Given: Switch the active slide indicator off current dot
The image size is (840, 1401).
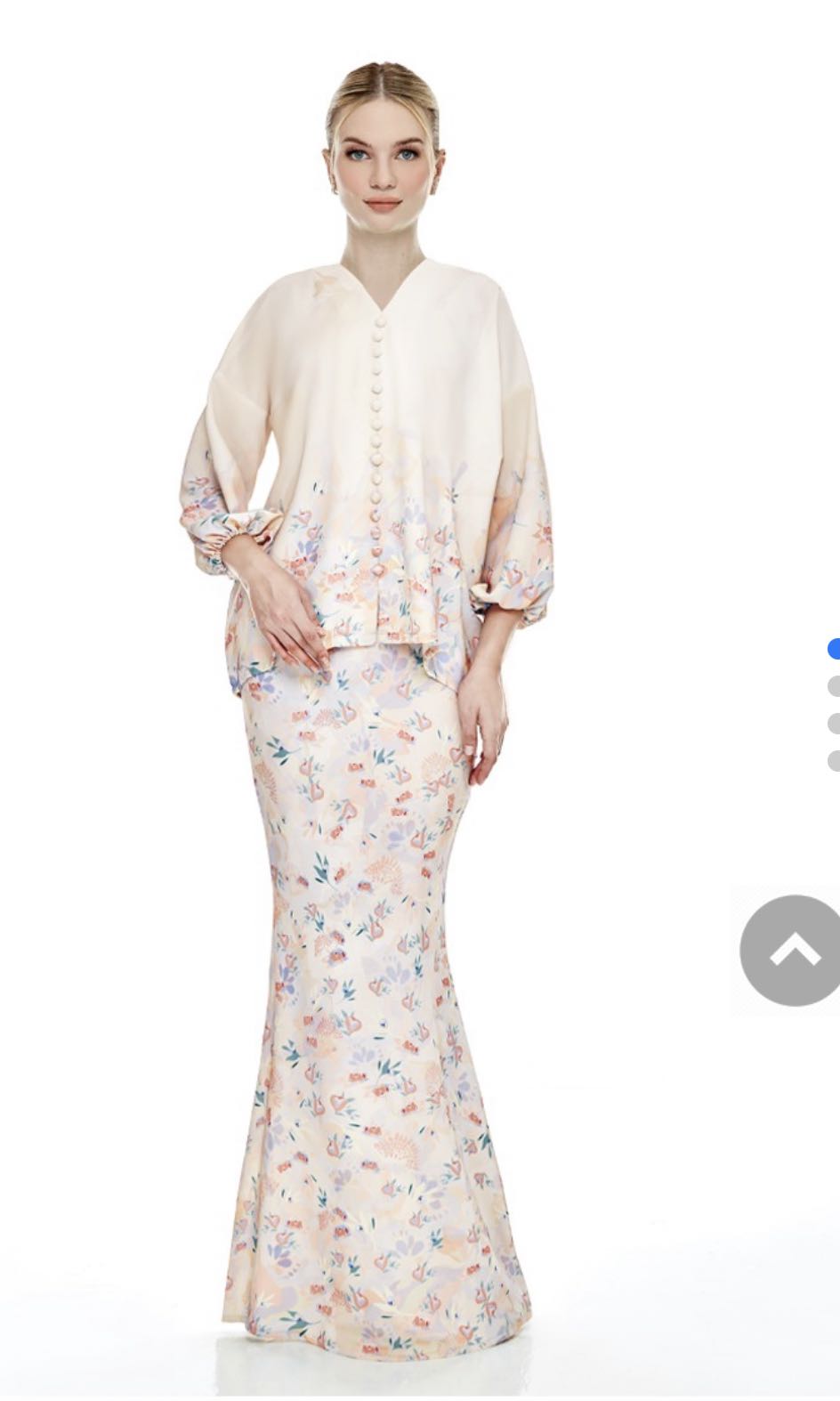Looking at the screenshot, I should point(835,684).
